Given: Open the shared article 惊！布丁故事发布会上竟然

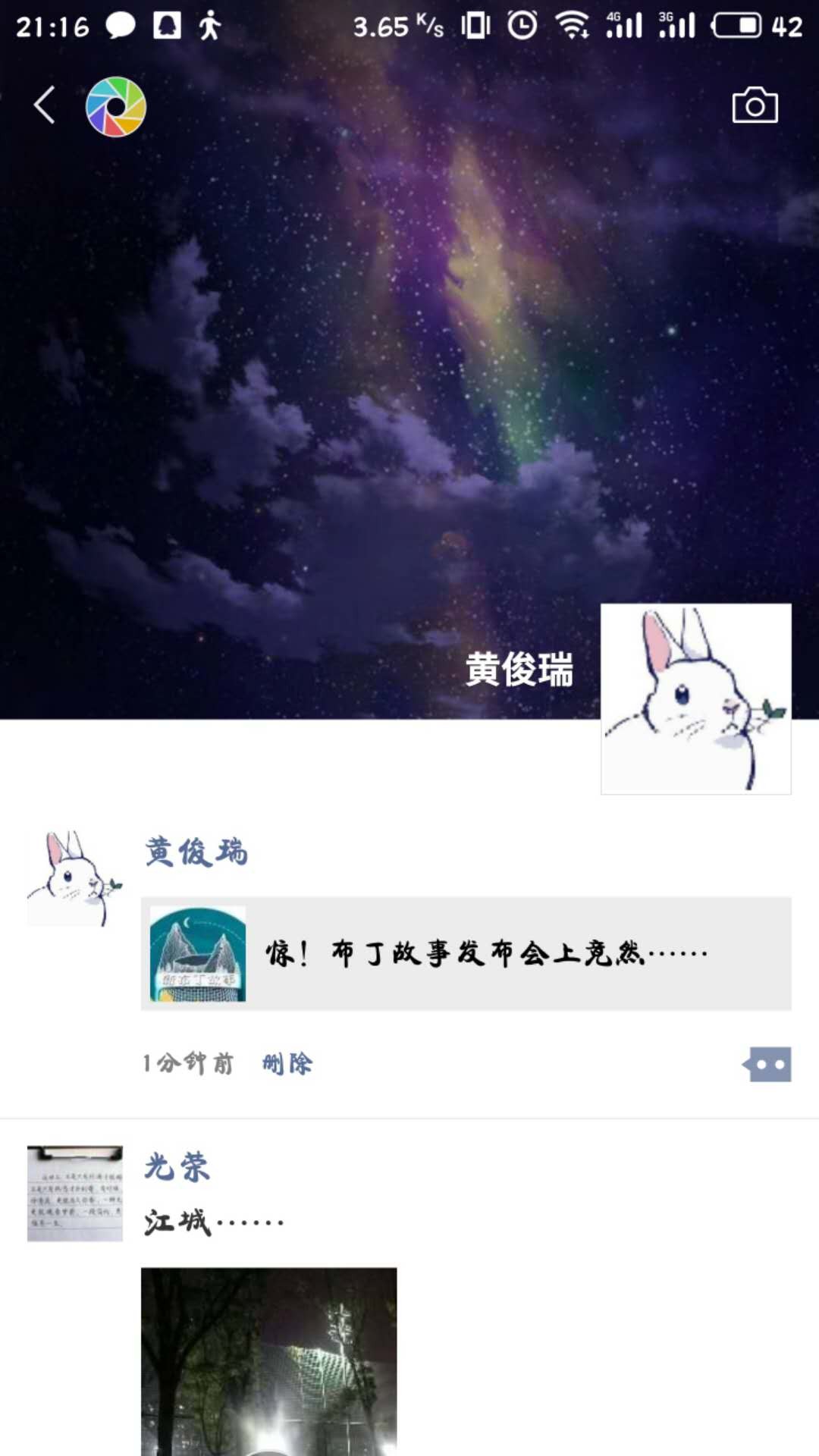Looking at the screenshot, I should tap(466, 953).
